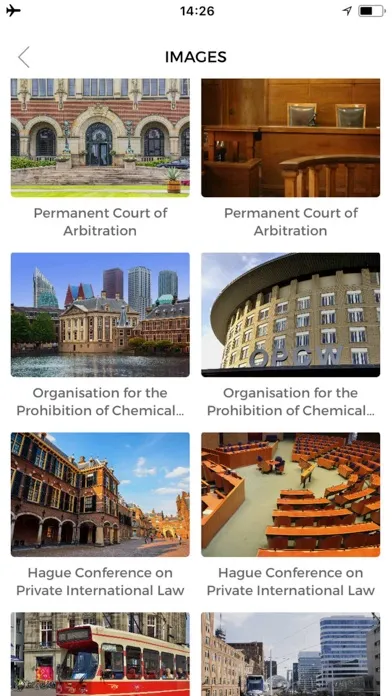This screenshot has height=696, width=392.
Task: Go back using the arrow beside IMAGES
Action: coord(24,57)
